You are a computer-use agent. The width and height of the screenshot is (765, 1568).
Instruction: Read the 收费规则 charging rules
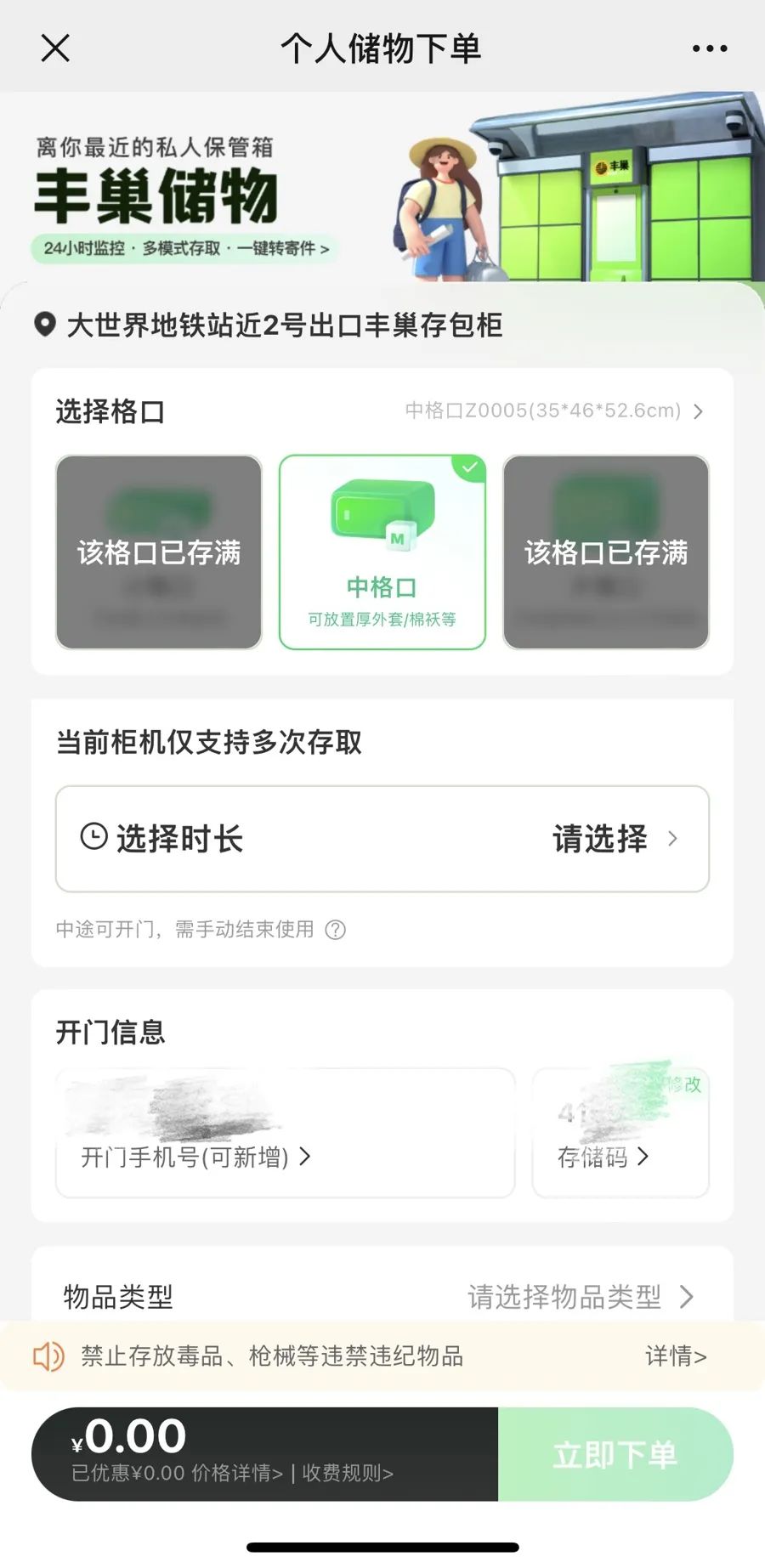tap(348, 1473)
